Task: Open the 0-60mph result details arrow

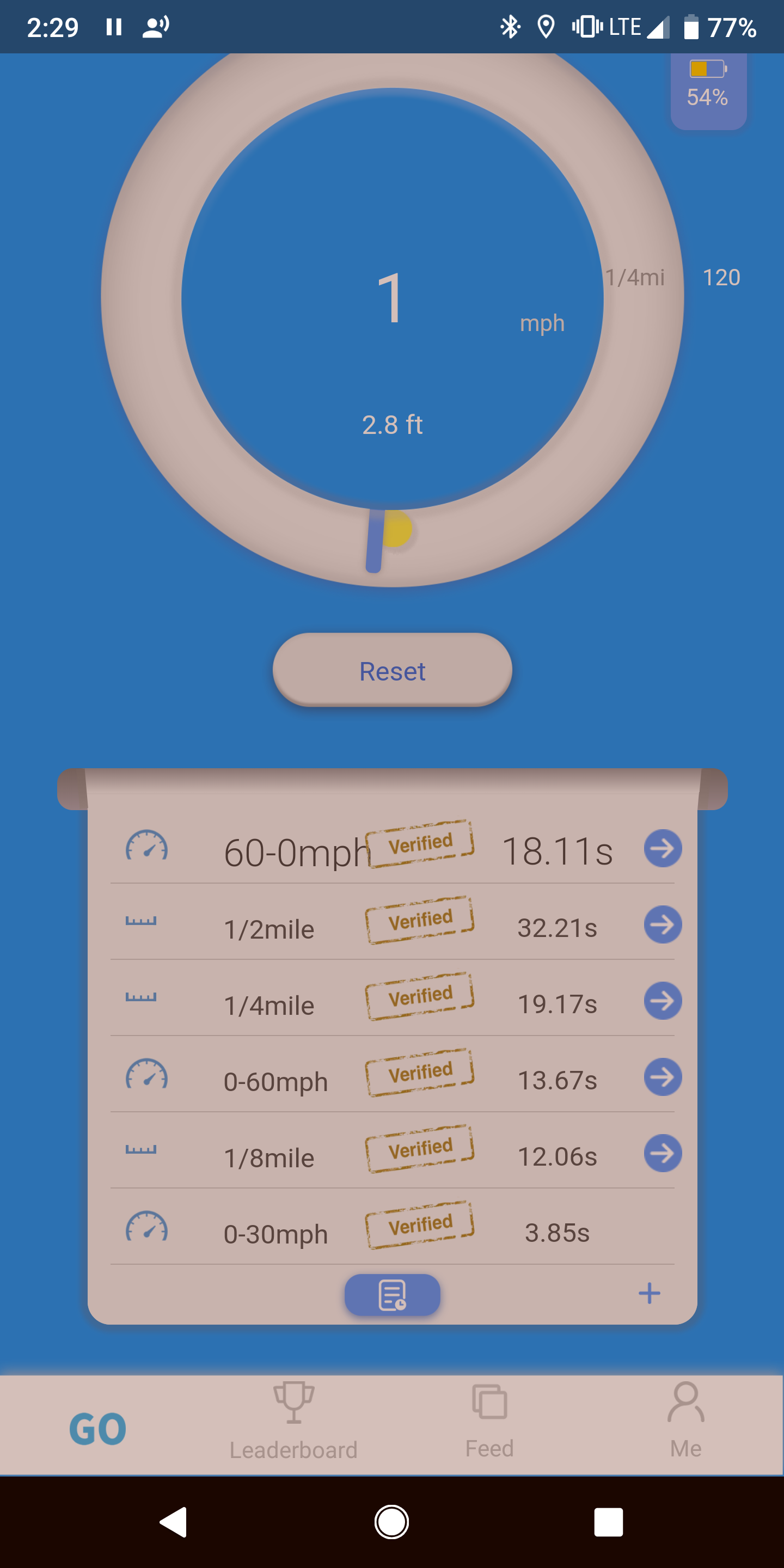Action: [662, 1077]
